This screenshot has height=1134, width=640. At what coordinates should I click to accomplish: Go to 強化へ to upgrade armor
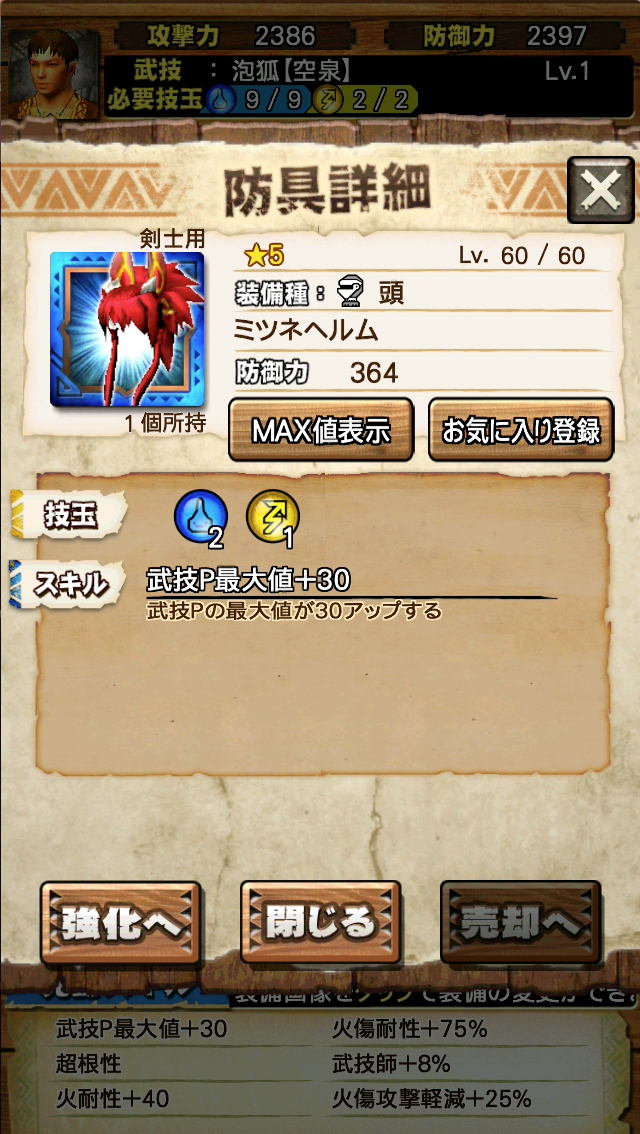point(120,923)
